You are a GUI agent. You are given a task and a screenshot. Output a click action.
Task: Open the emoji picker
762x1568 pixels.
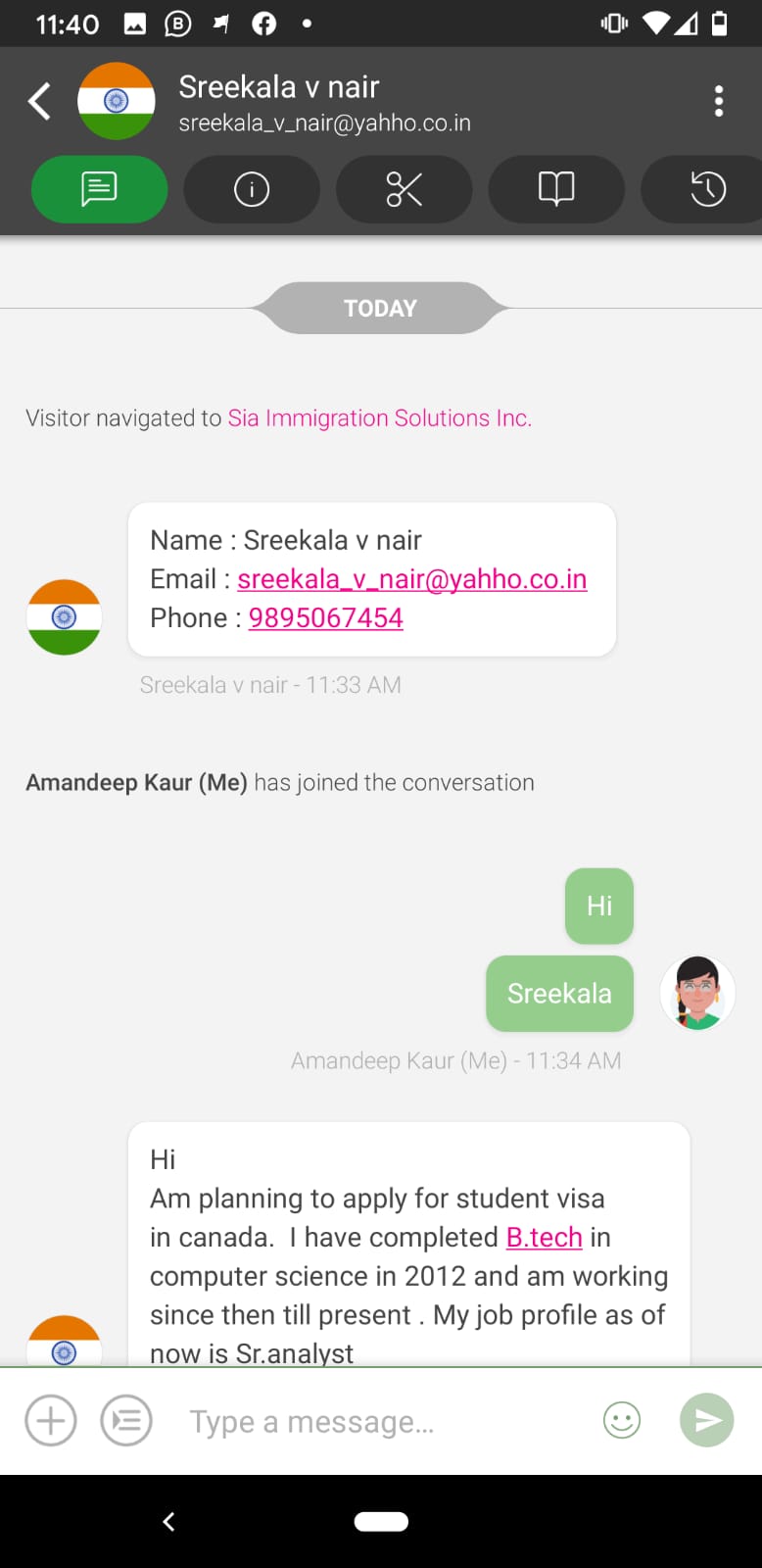coord(622,1420)
